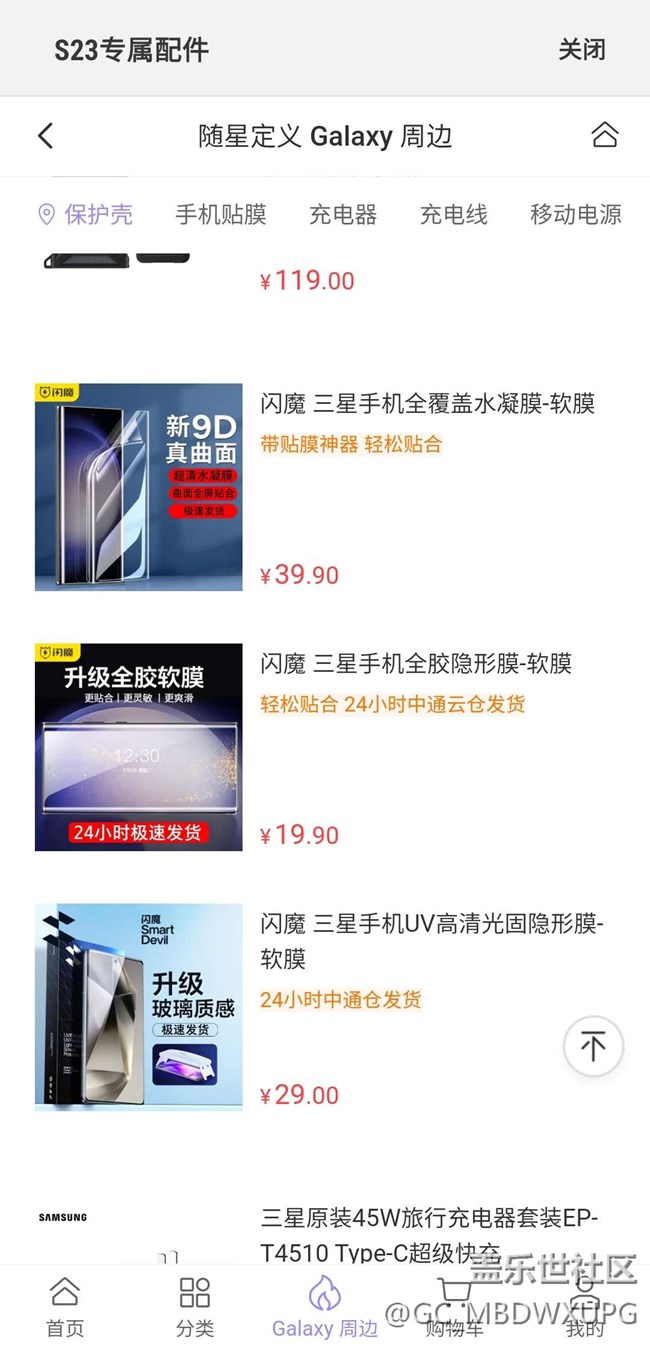Select the 保护壳 category tab
650x1349 pixels.
click(x=85, y=214)
